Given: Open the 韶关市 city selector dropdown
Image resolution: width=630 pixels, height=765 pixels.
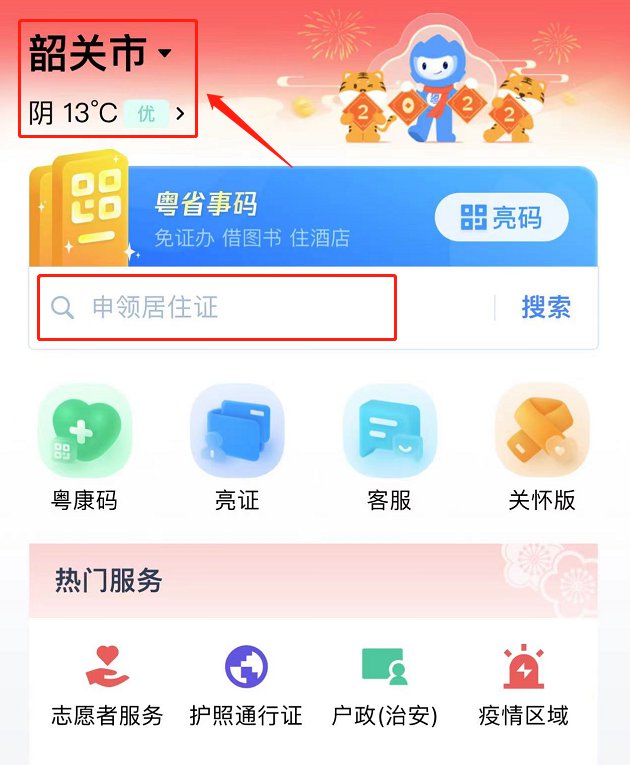Looking at the screenshot, I should pos(101,54).
